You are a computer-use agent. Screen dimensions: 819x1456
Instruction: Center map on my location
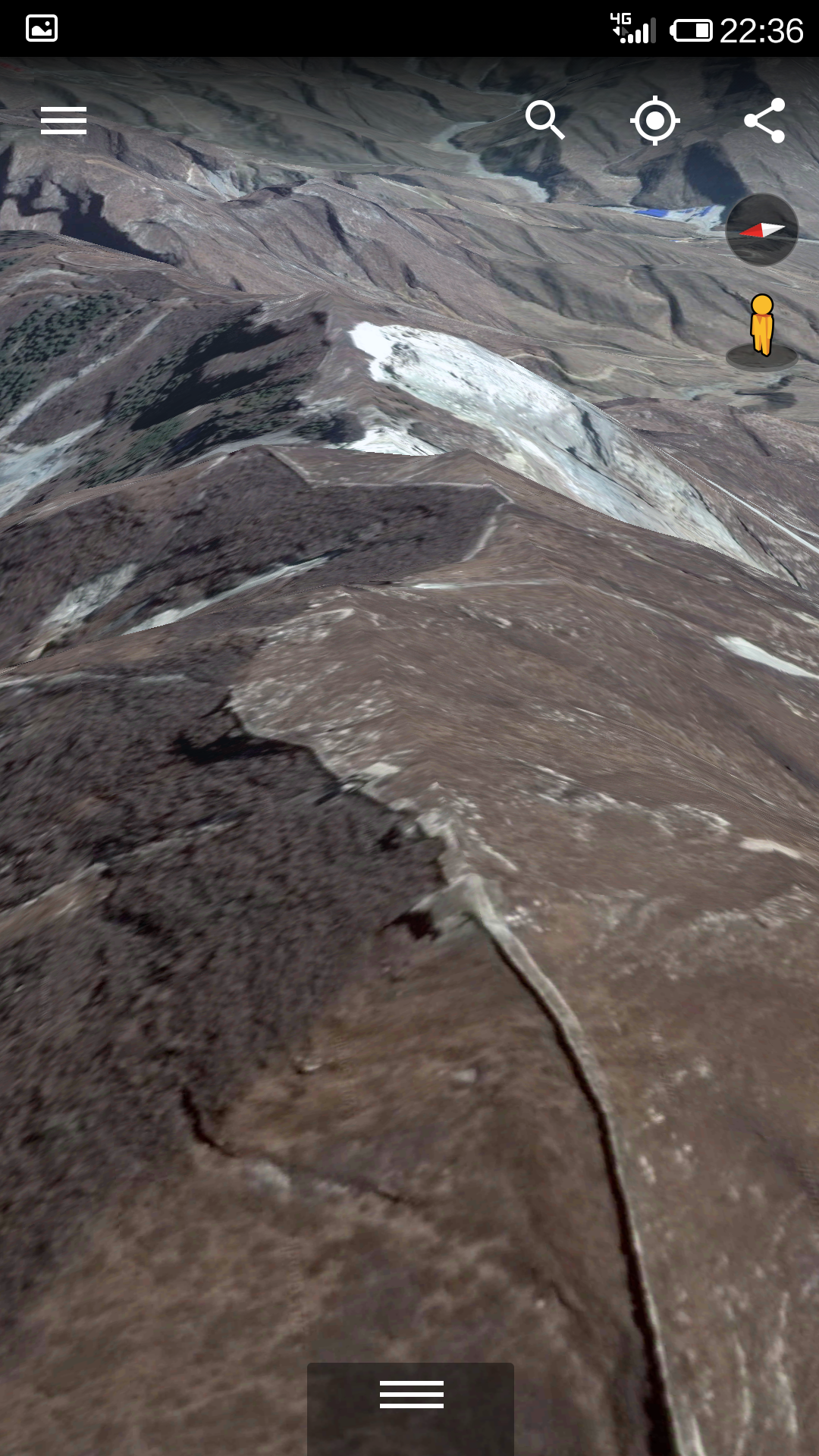(655, 121)
